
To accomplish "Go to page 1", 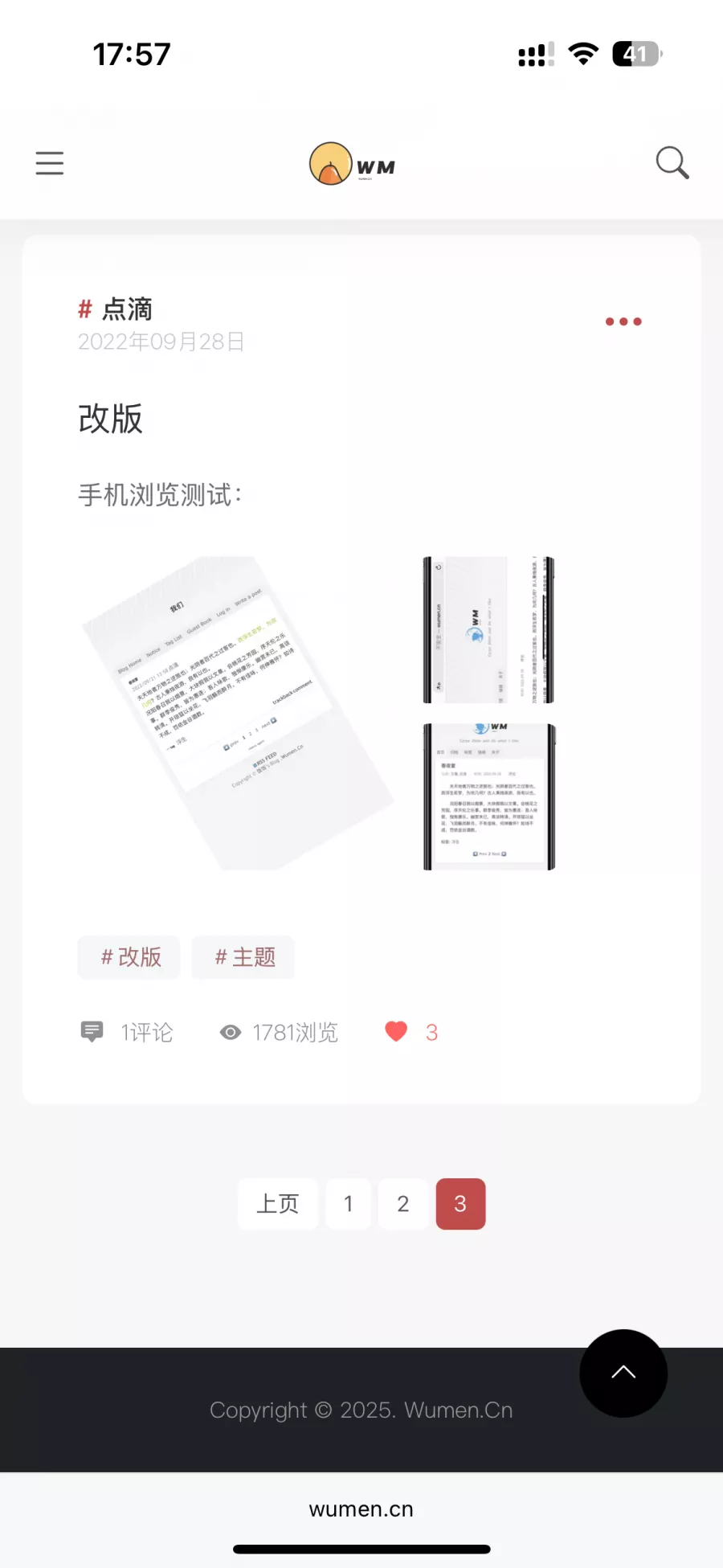I will tap(348, 1204).
